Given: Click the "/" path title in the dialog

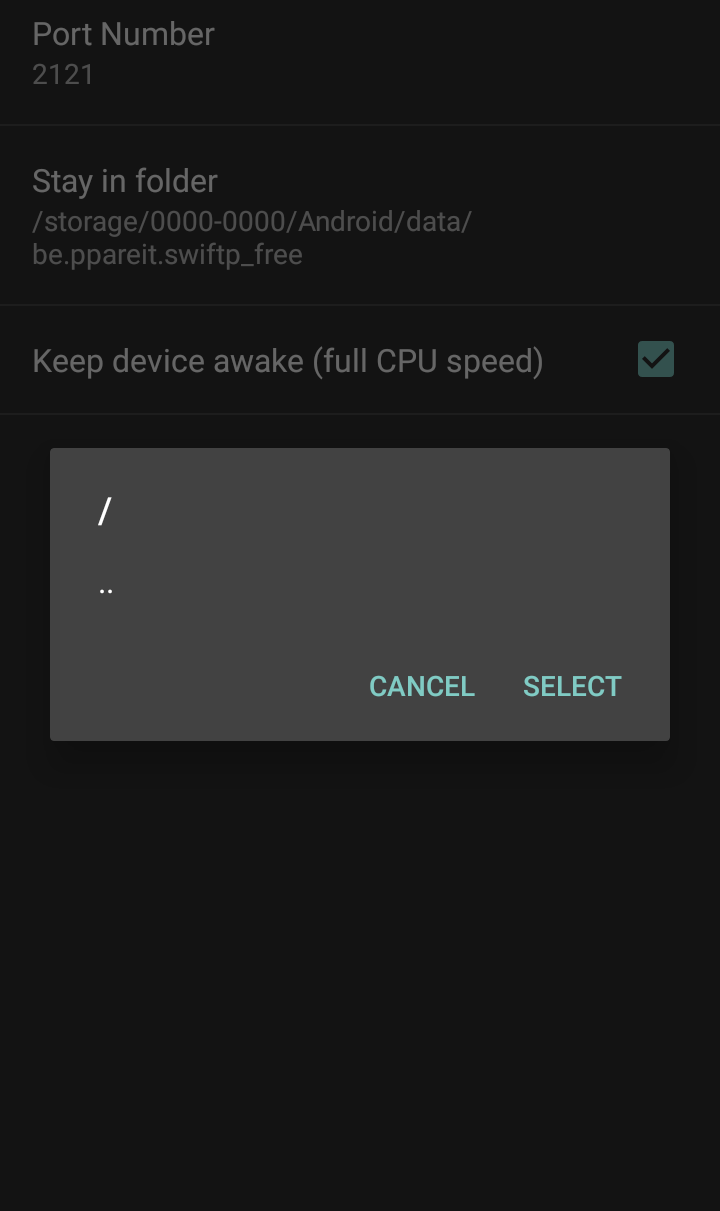Looking at the screenshot, I should pyautogui.click(x=103, y=510).
